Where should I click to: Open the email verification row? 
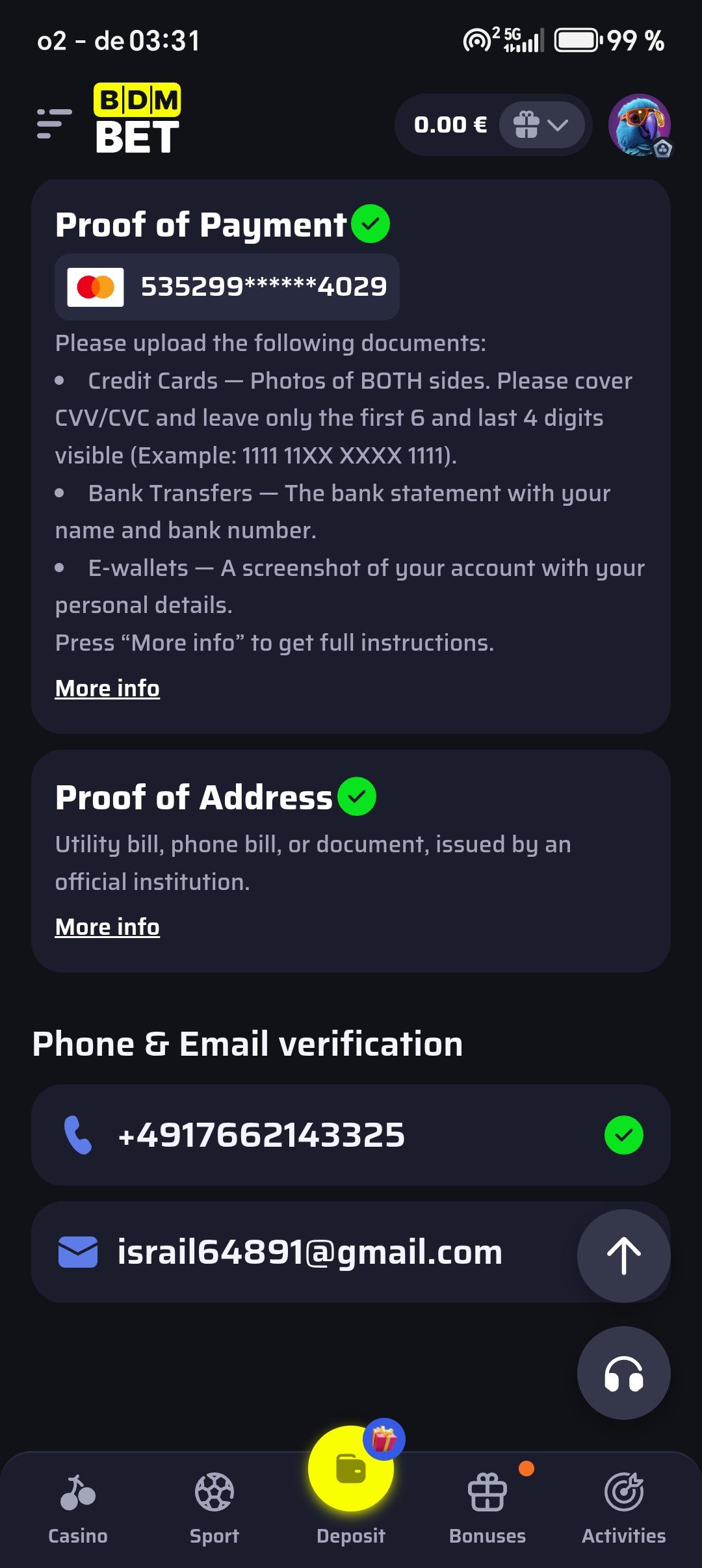[305, 1252]
